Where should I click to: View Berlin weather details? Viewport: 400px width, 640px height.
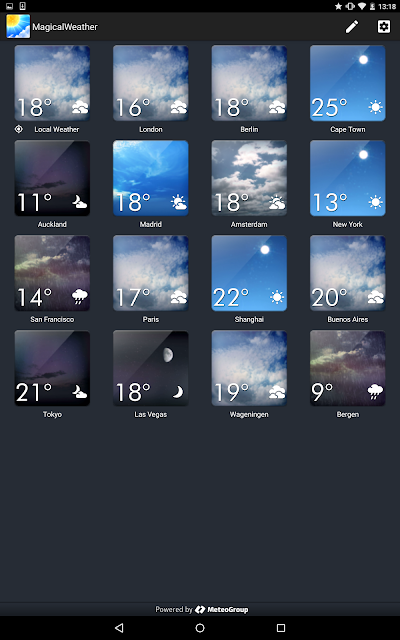coord(249,83)
